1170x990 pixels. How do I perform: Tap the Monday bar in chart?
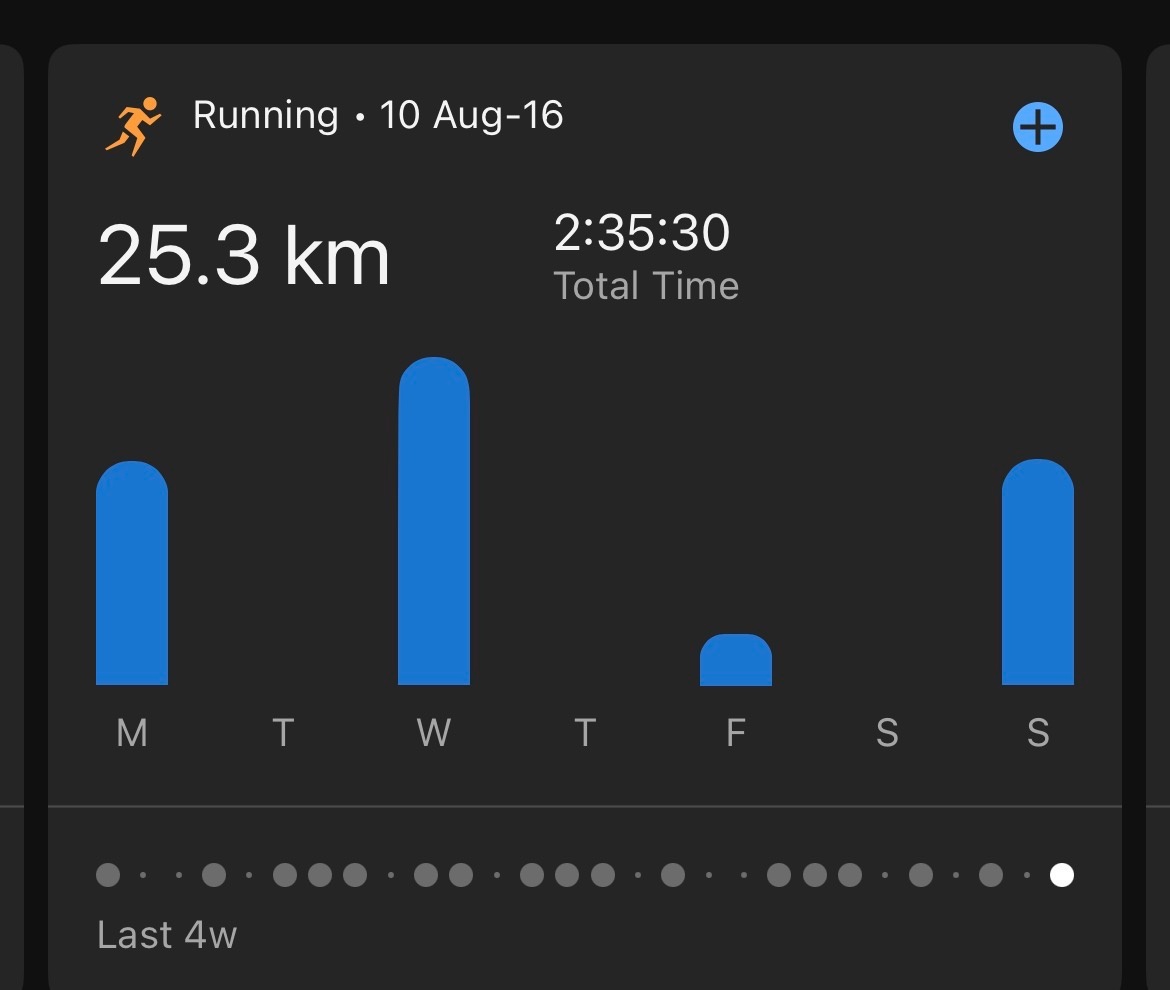click(x=132, y=573)
